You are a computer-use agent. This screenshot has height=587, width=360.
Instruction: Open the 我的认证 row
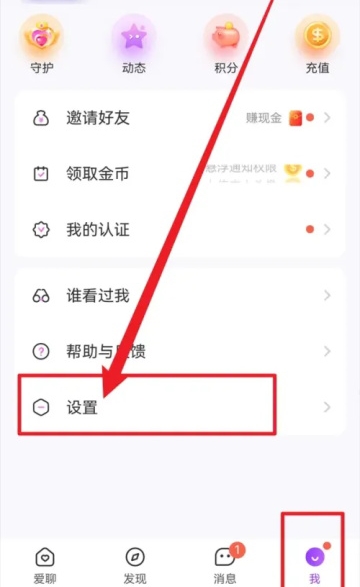pyautogui.click(x=180, y=229)
